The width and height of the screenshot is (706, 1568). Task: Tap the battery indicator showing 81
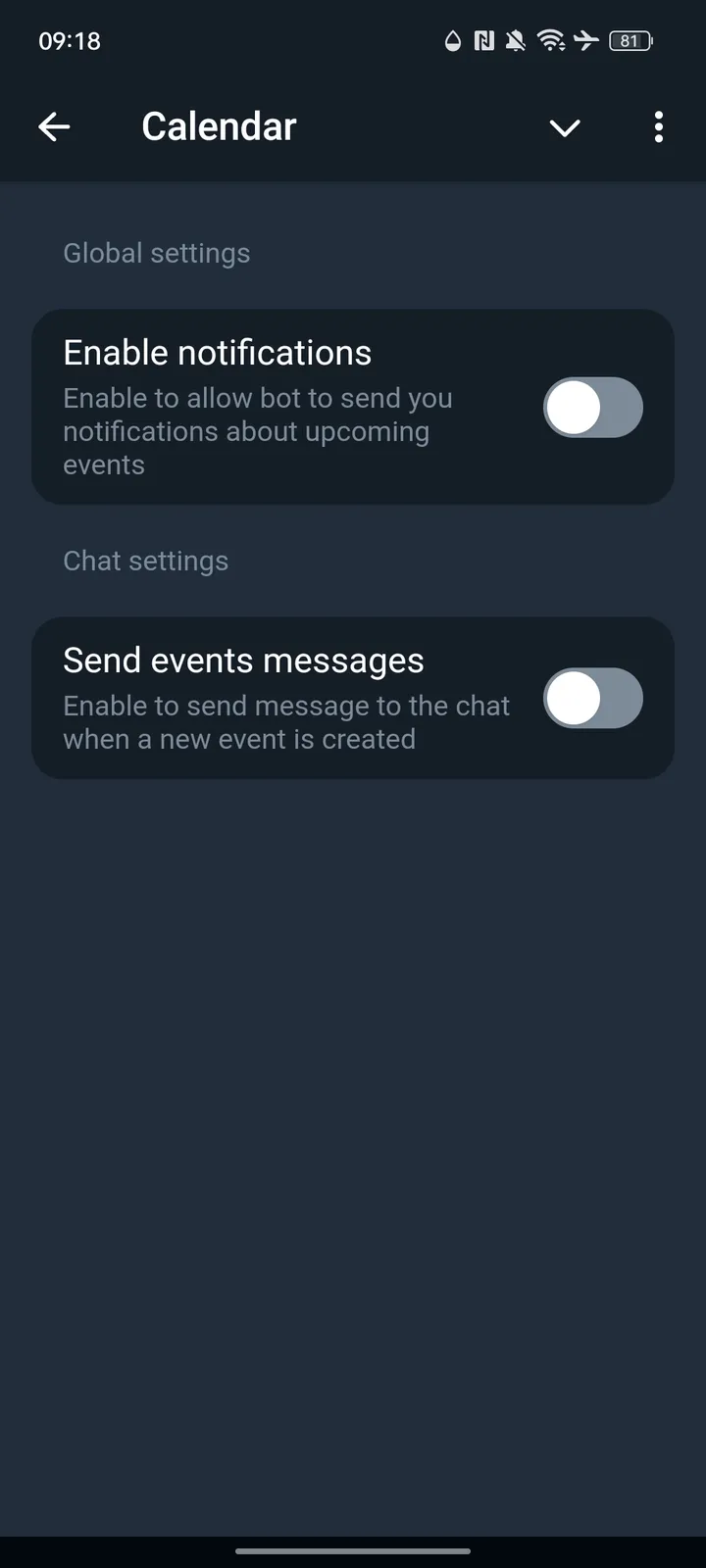point(630,40)
